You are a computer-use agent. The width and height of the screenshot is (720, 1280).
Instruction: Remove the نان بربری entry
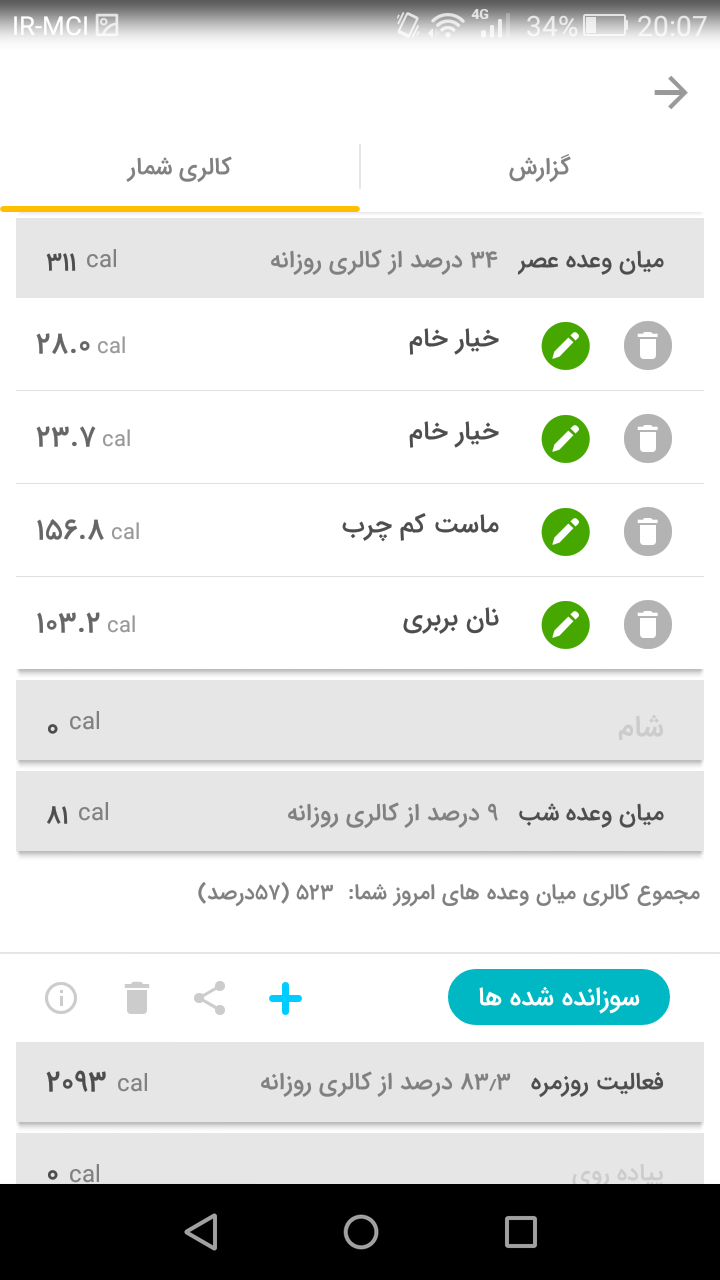point(648,625)
